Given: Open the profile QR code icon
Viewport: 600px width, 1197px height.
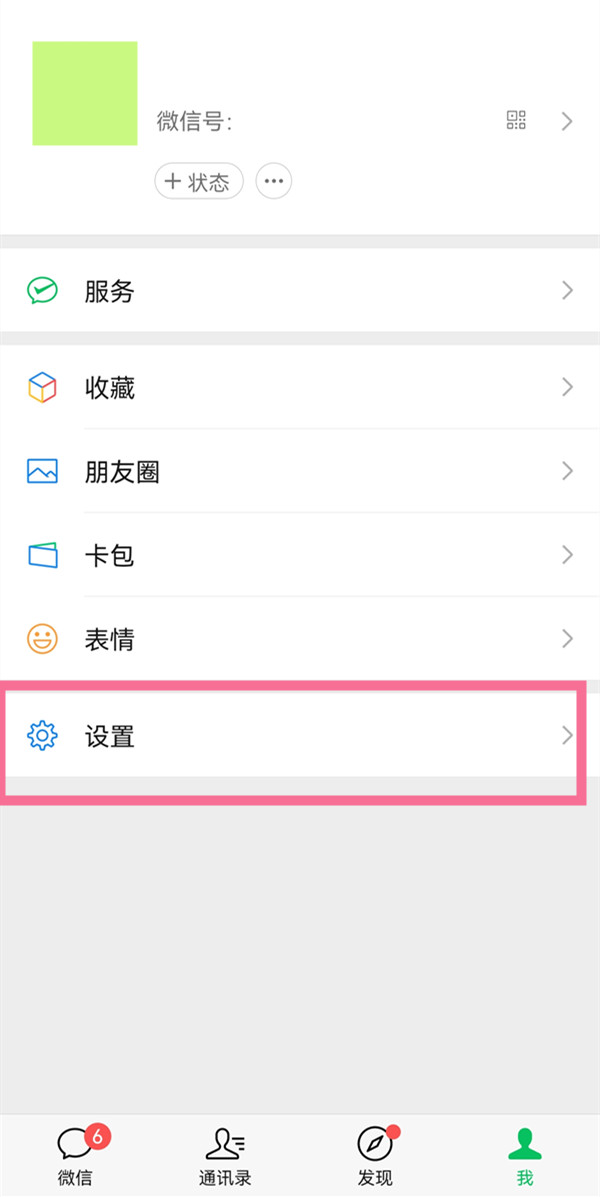Looking at the screenshot, I should [x=516, y=121].
